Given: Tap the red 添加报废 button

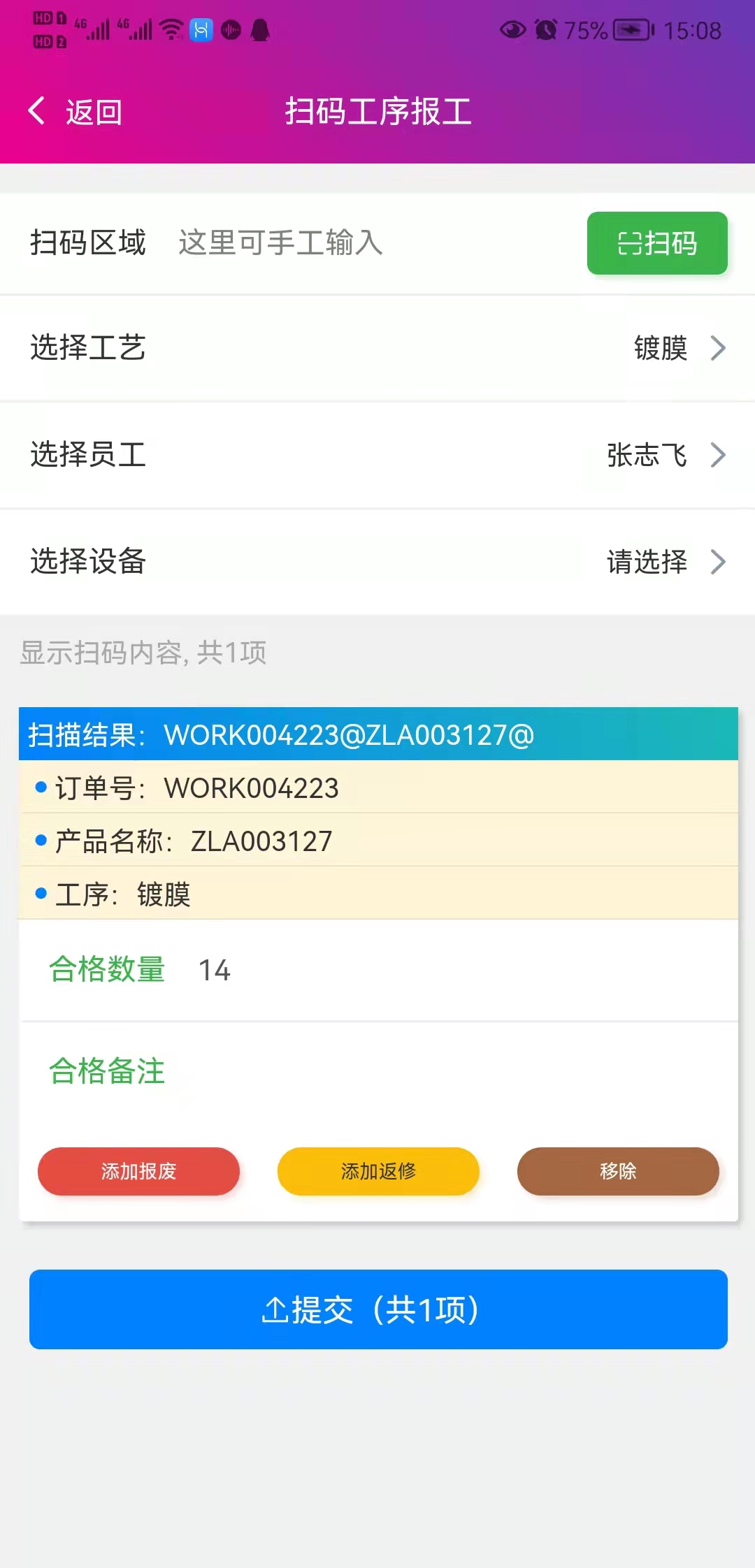Looking at the screenshot, I should [x=138, y=1171].
